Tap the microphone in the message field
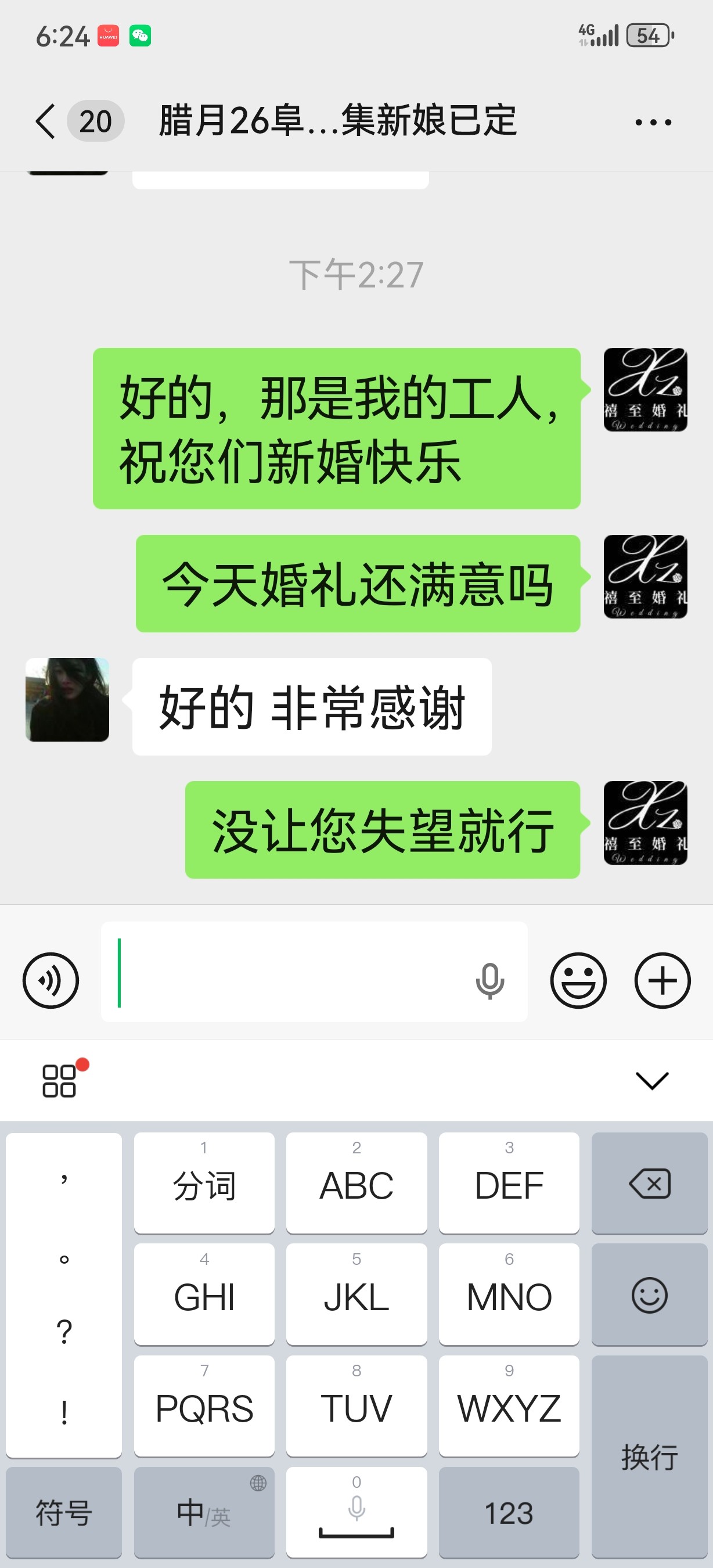713x1568 pixels. (489, 980)
